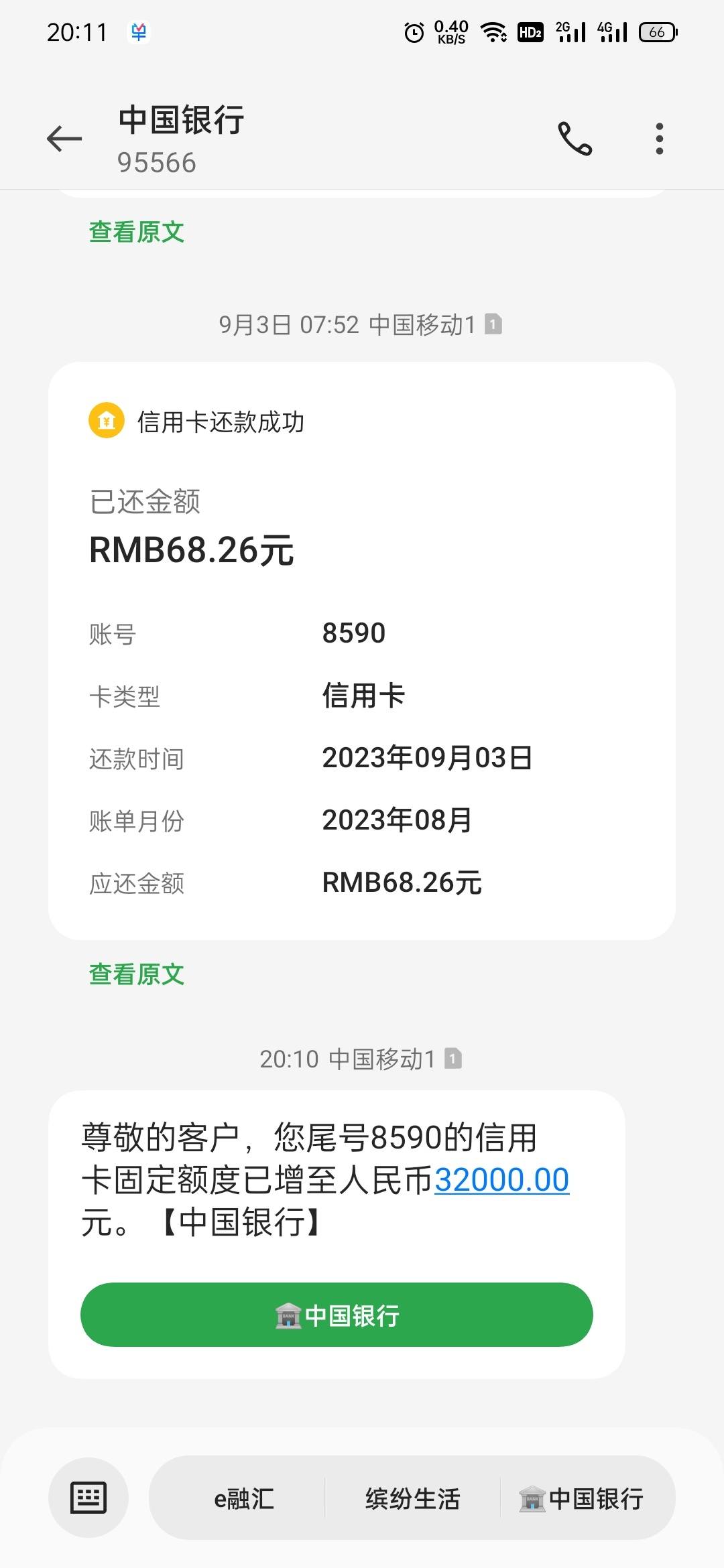Image resolution: width=724 pixels, height=1568 pixels.
Task: Tap 查看原文 at the top of screen
Action: pos(137,232)
